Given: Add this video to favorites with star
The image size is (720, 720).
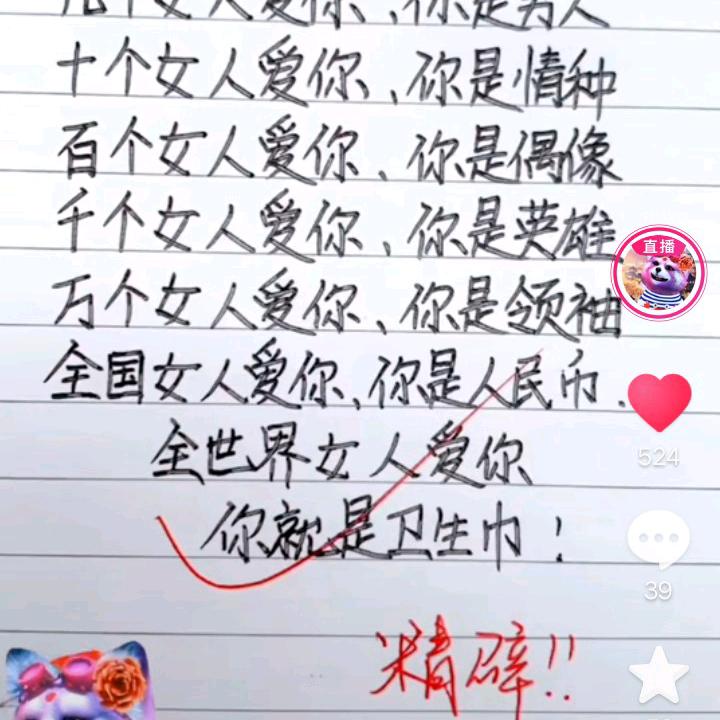Looking at the screenshot, I should (659, 675).
